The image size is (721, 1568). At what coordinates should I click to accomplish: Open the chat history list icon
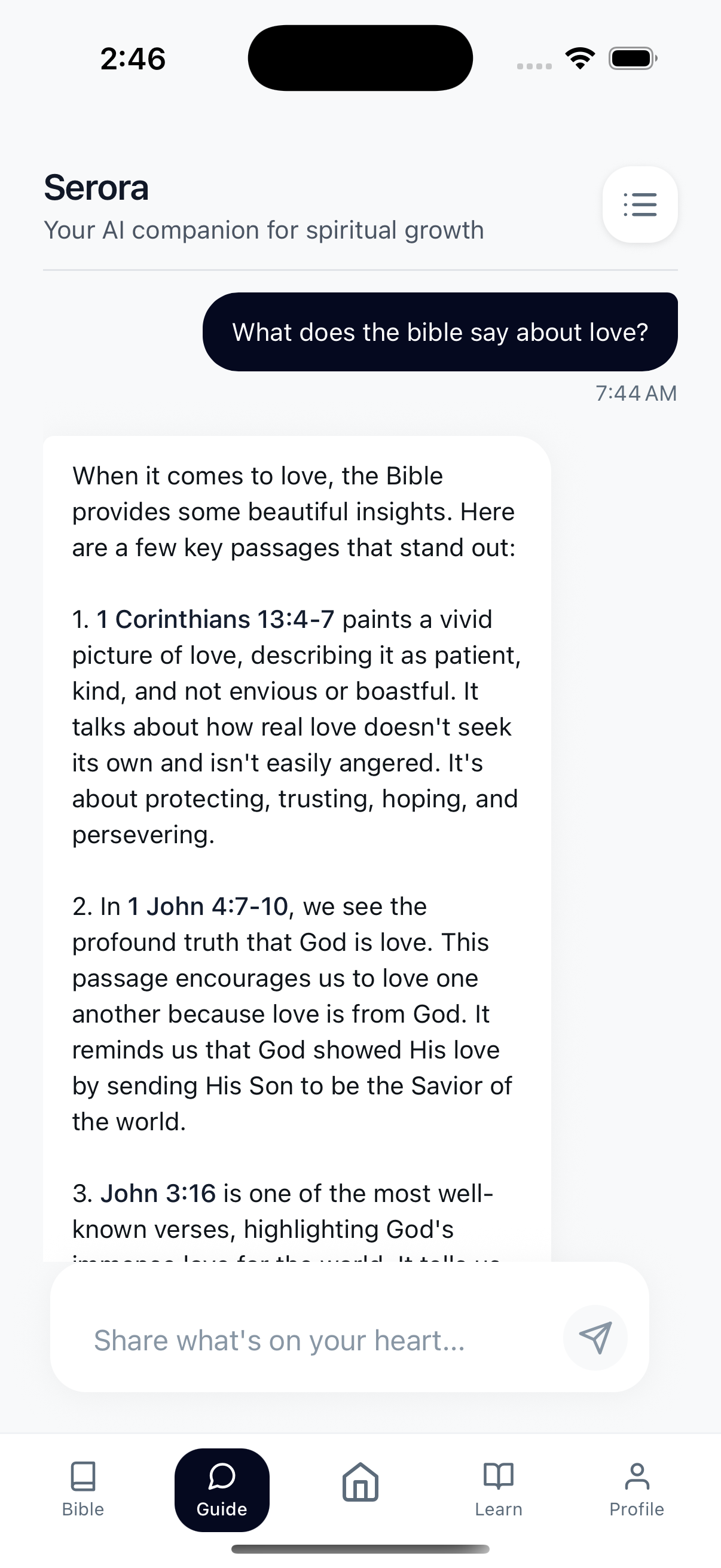pos(641,205)
